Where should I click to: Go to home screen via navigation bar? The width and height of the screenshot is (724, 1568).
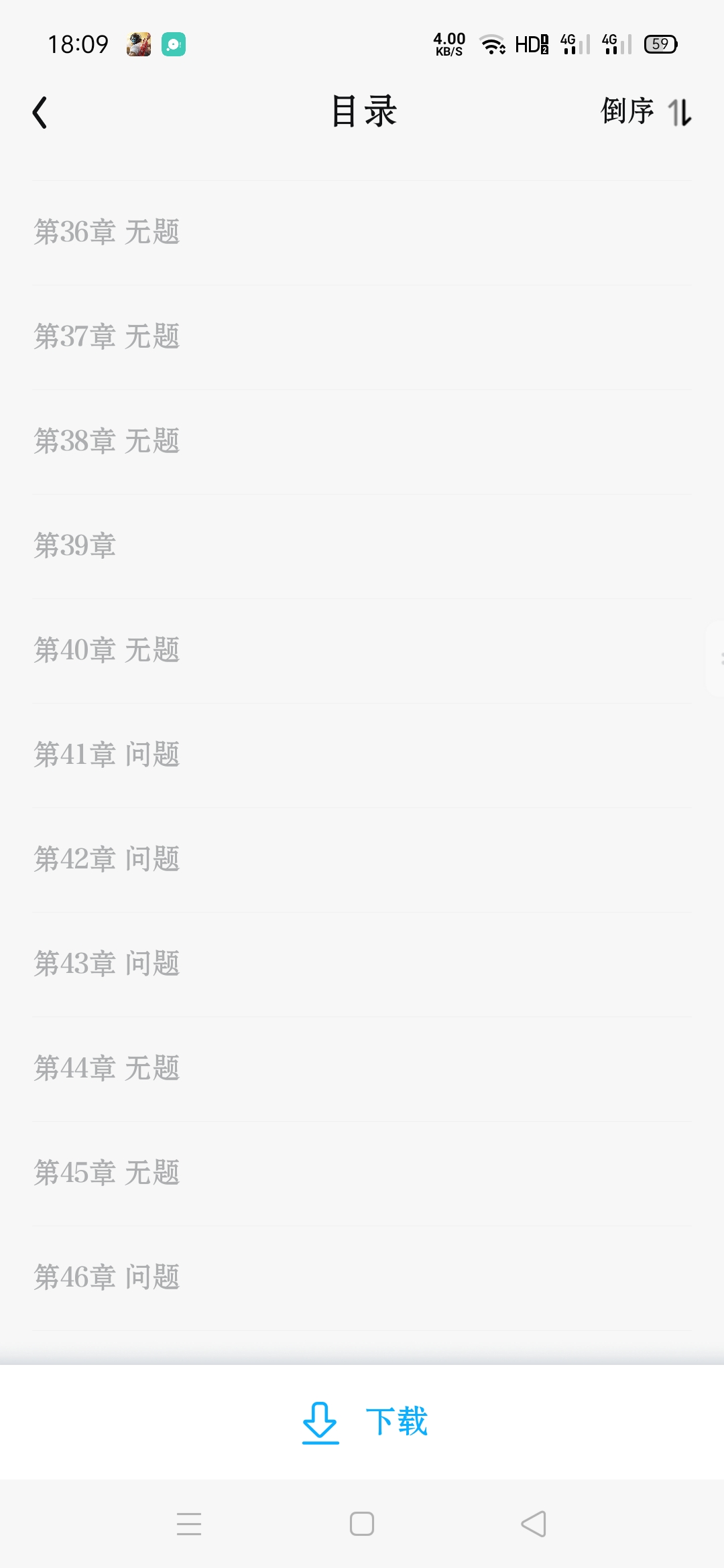[362, 1524]
